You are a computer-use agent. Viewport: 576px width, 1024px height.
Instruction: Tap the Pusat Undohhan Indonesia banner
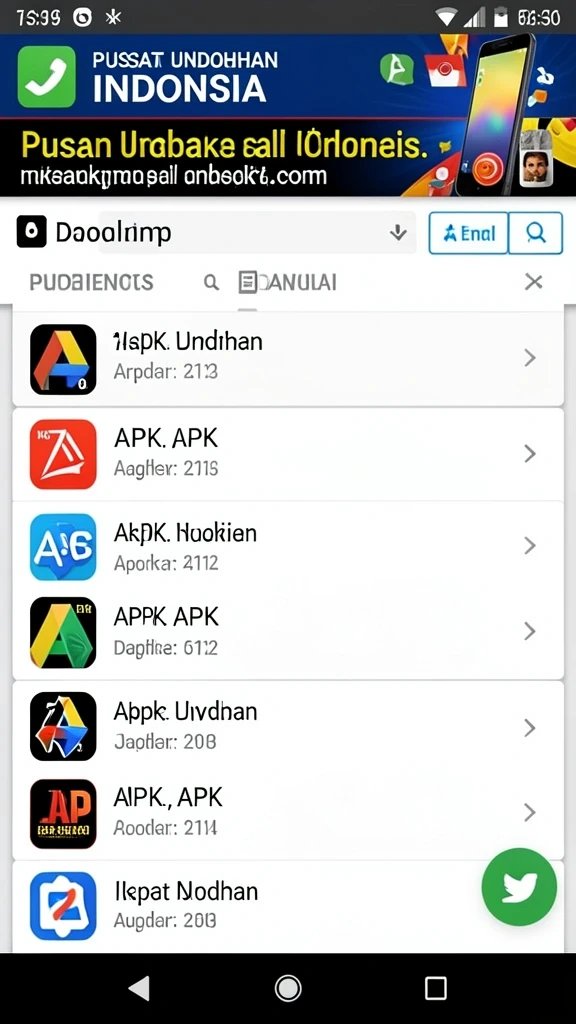(288, 115)
